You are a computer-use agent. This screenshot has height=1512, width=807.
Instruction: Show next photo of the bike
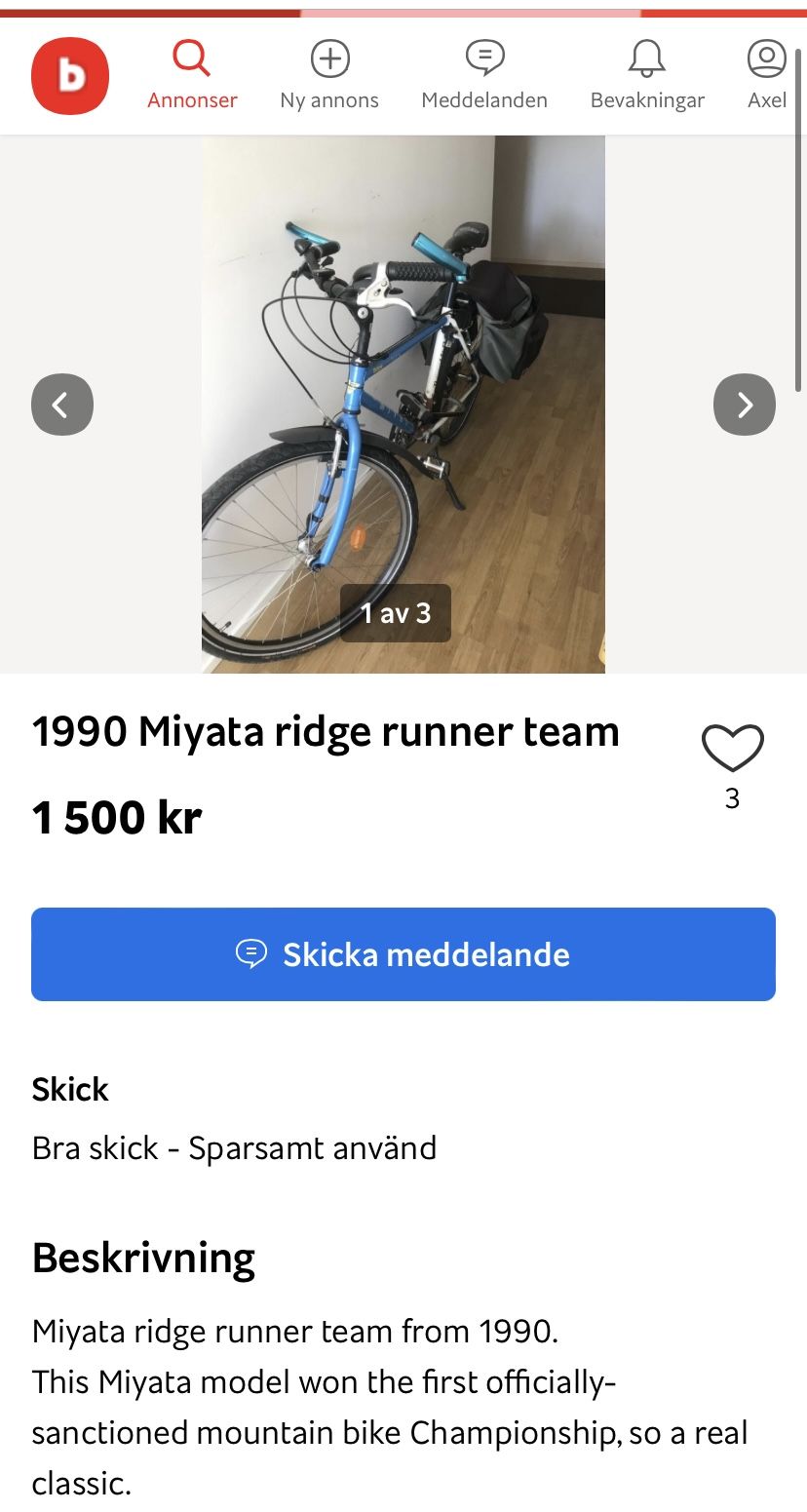click(x=745, y=405)
